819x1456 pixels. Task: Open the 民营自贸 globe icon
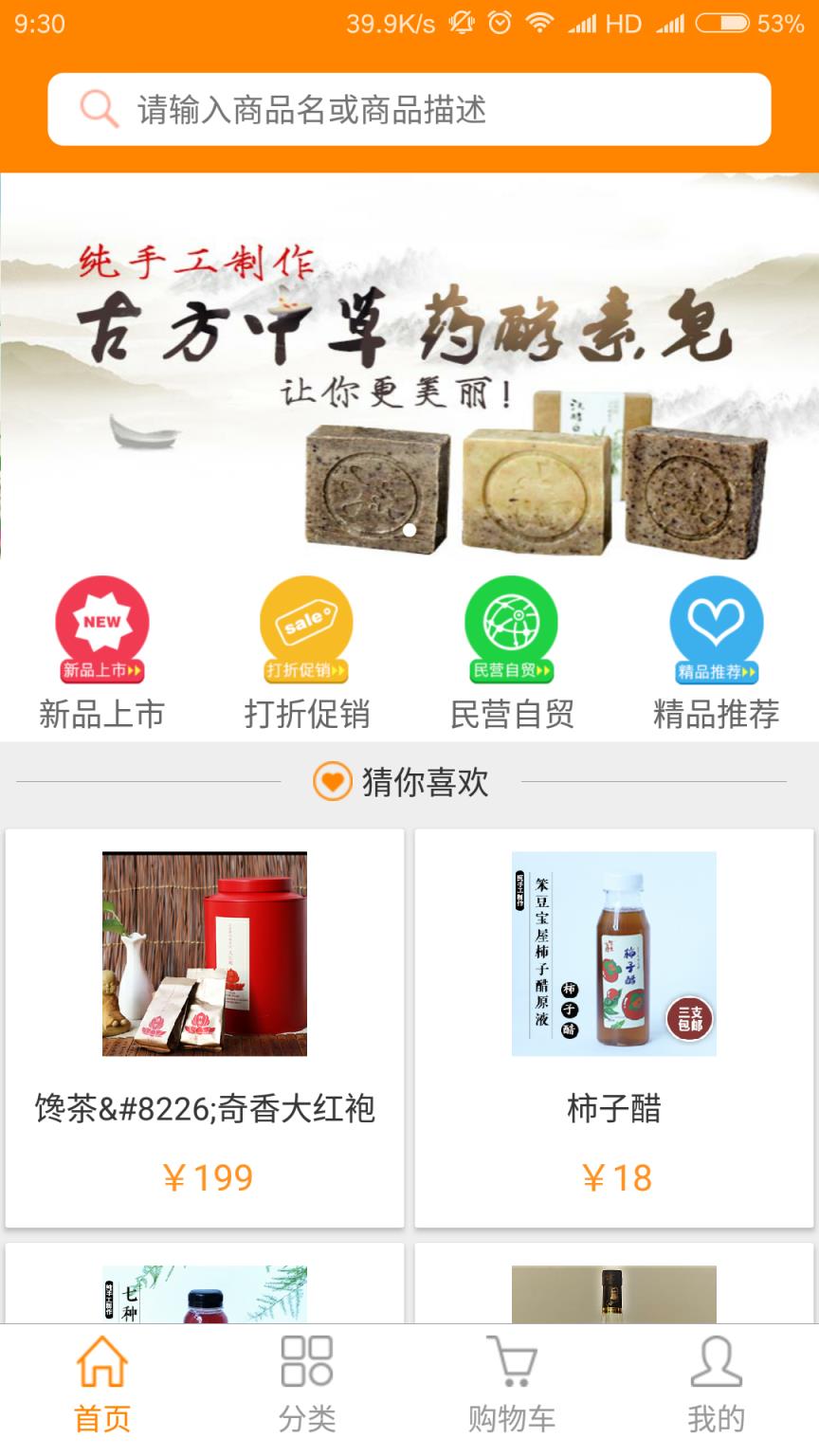(511, 628)
